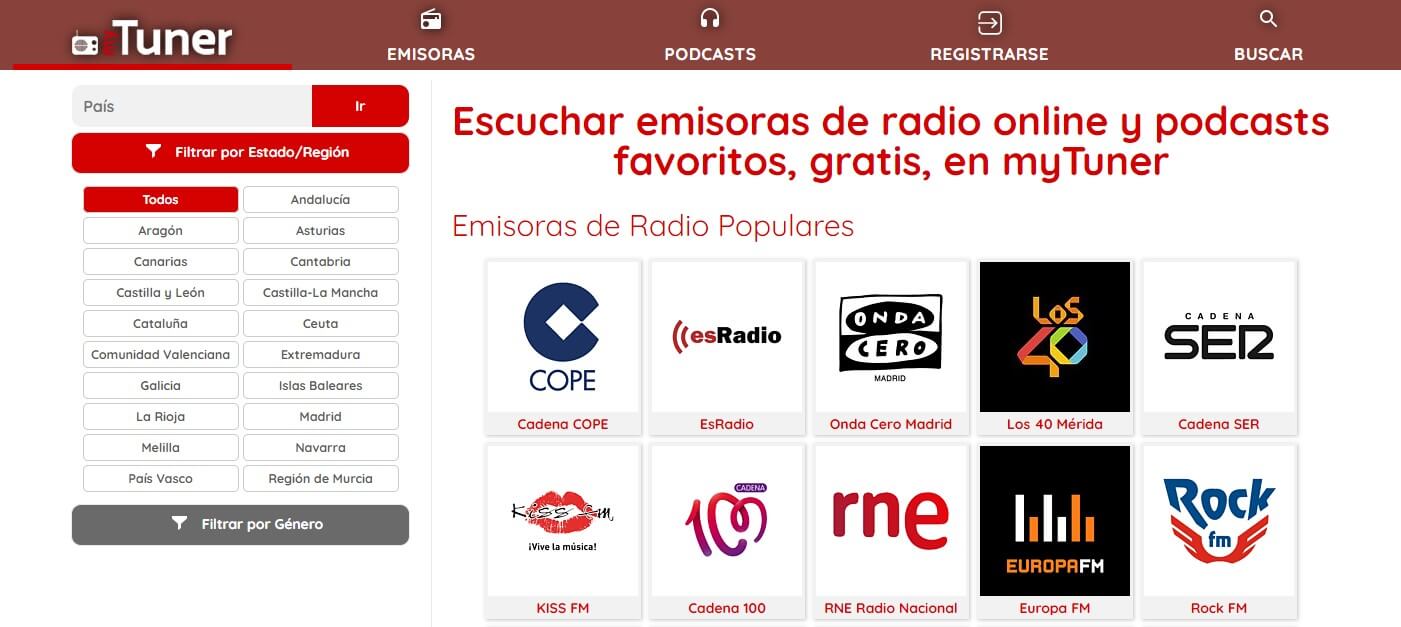The width and height of the screenshot is (1401, 627).
Task: Open the EsRadio station card
Action: [727, 347]
